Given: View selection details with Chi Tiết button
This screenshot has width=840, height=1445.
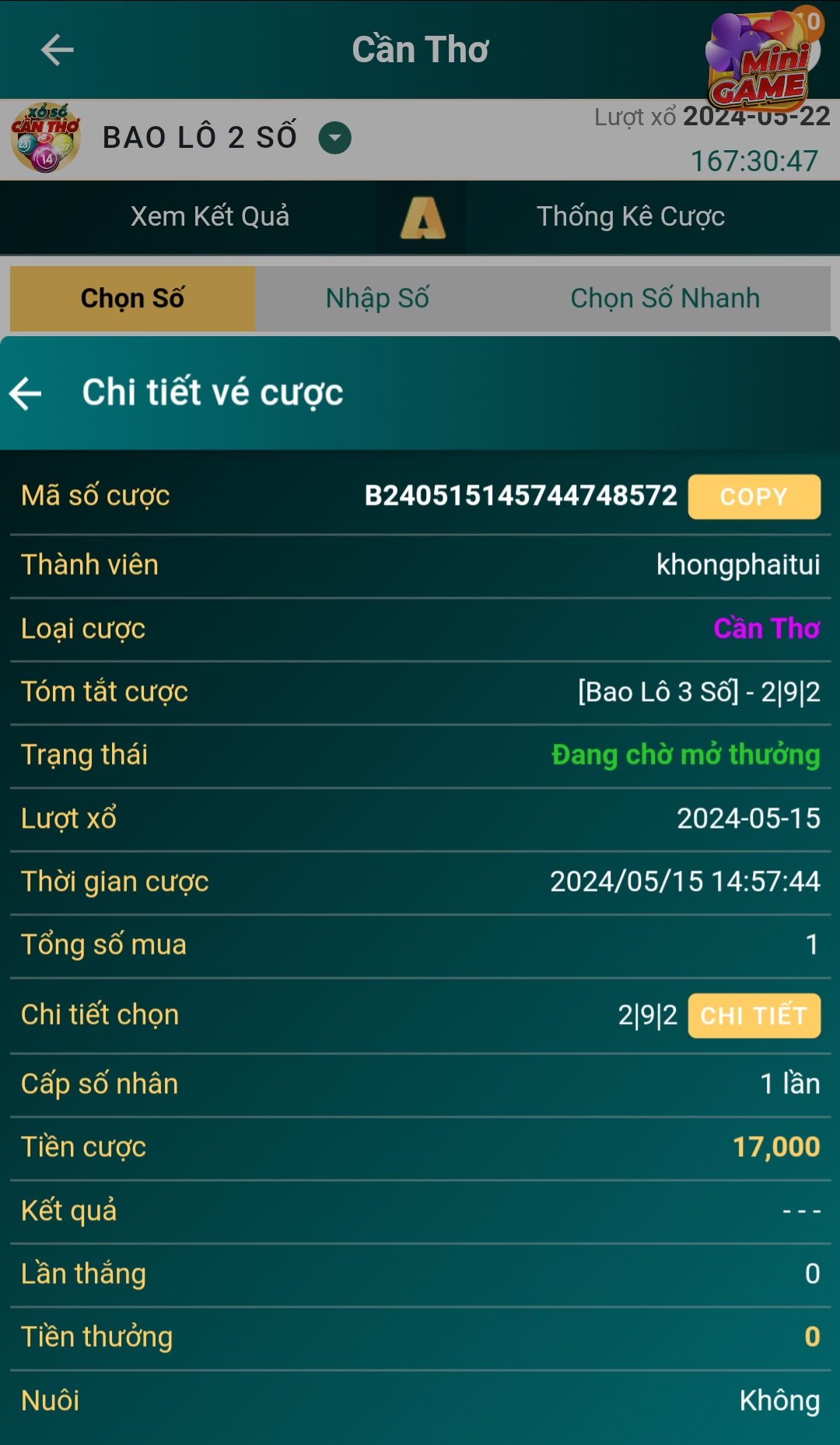Looking at the screenshot, I should pyautogui.click(x=754, y=1015).
